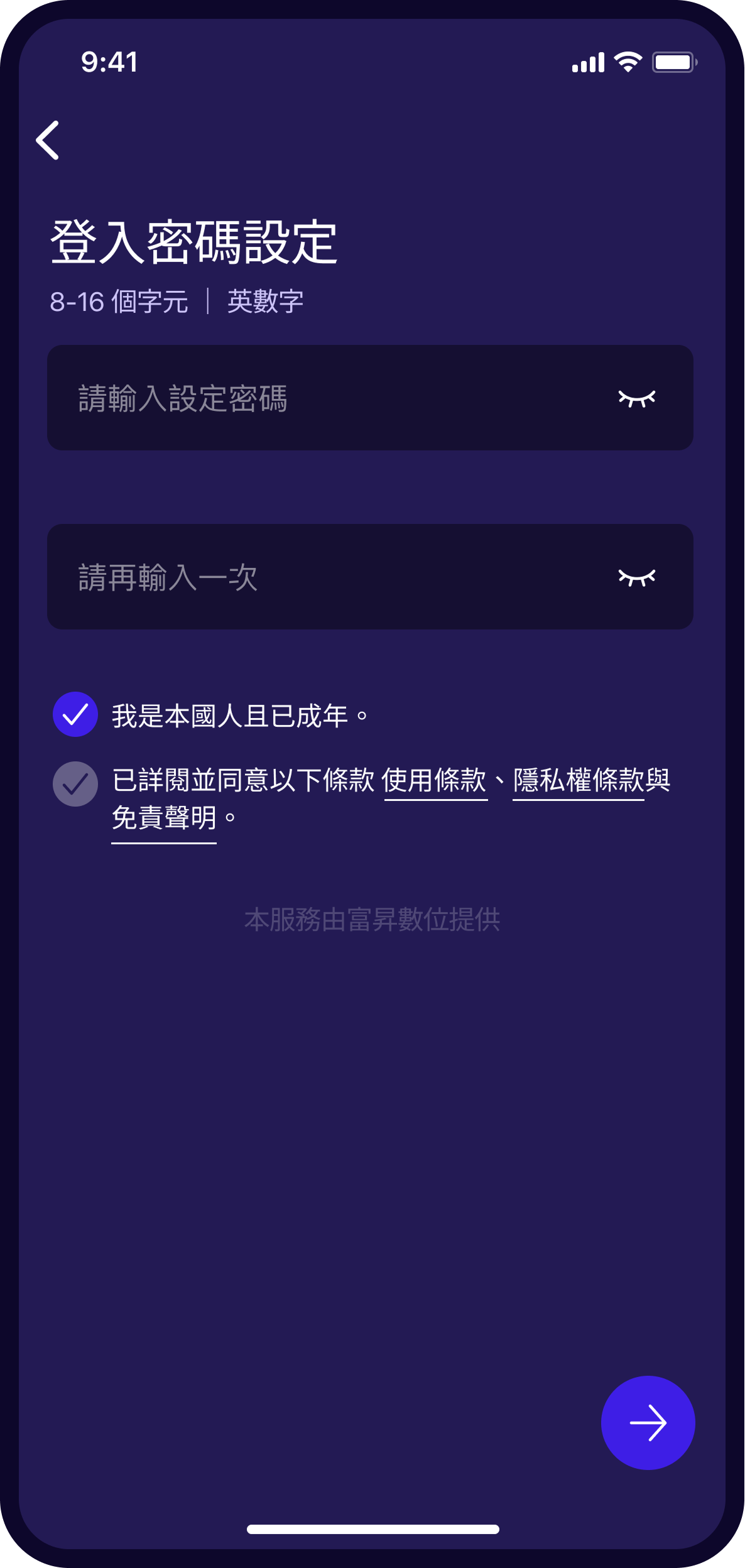Screen dimensions: 745x1568
Task: Focus the 請再輸入一次 confirmation field
Action: 370,577
